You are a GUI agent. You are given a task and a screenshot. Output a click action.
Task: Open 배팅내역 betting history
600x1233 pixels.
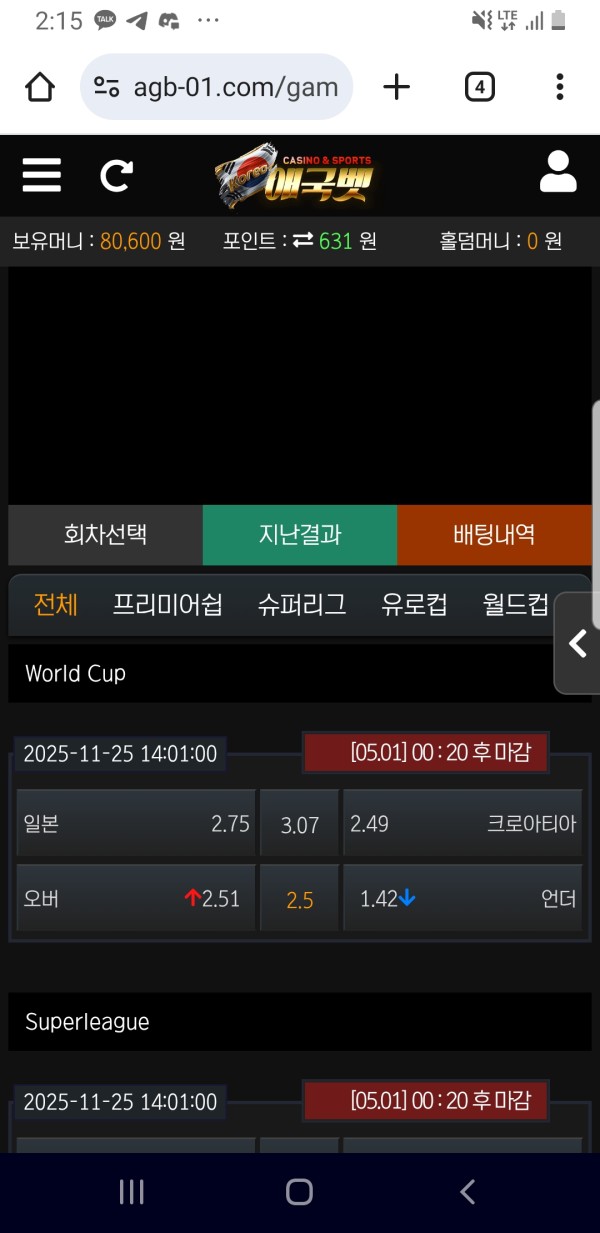pyautogui.click(x=494, y=535)
